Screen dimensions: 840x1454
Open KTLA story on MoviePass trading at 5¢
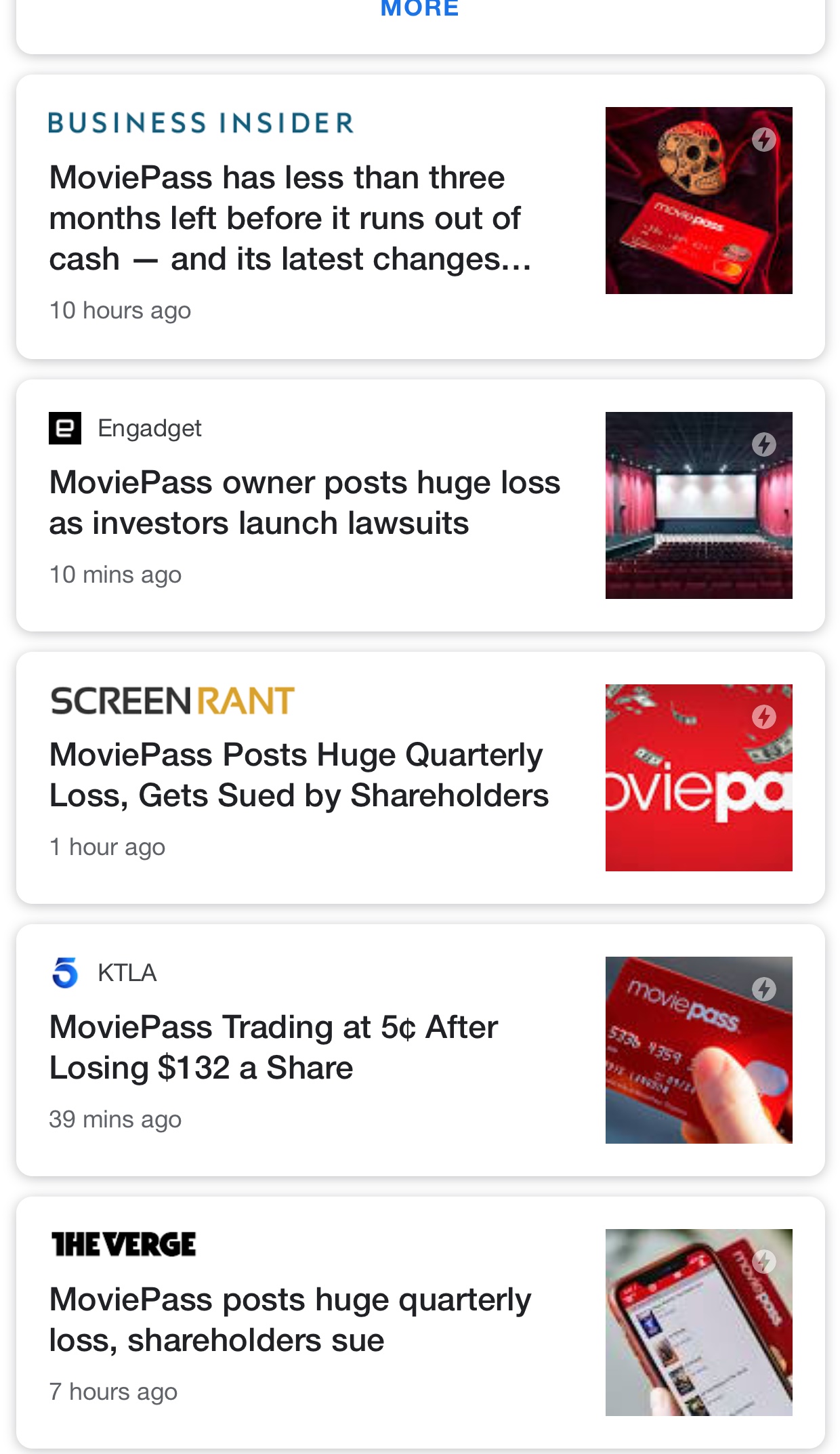point(273,1047)
